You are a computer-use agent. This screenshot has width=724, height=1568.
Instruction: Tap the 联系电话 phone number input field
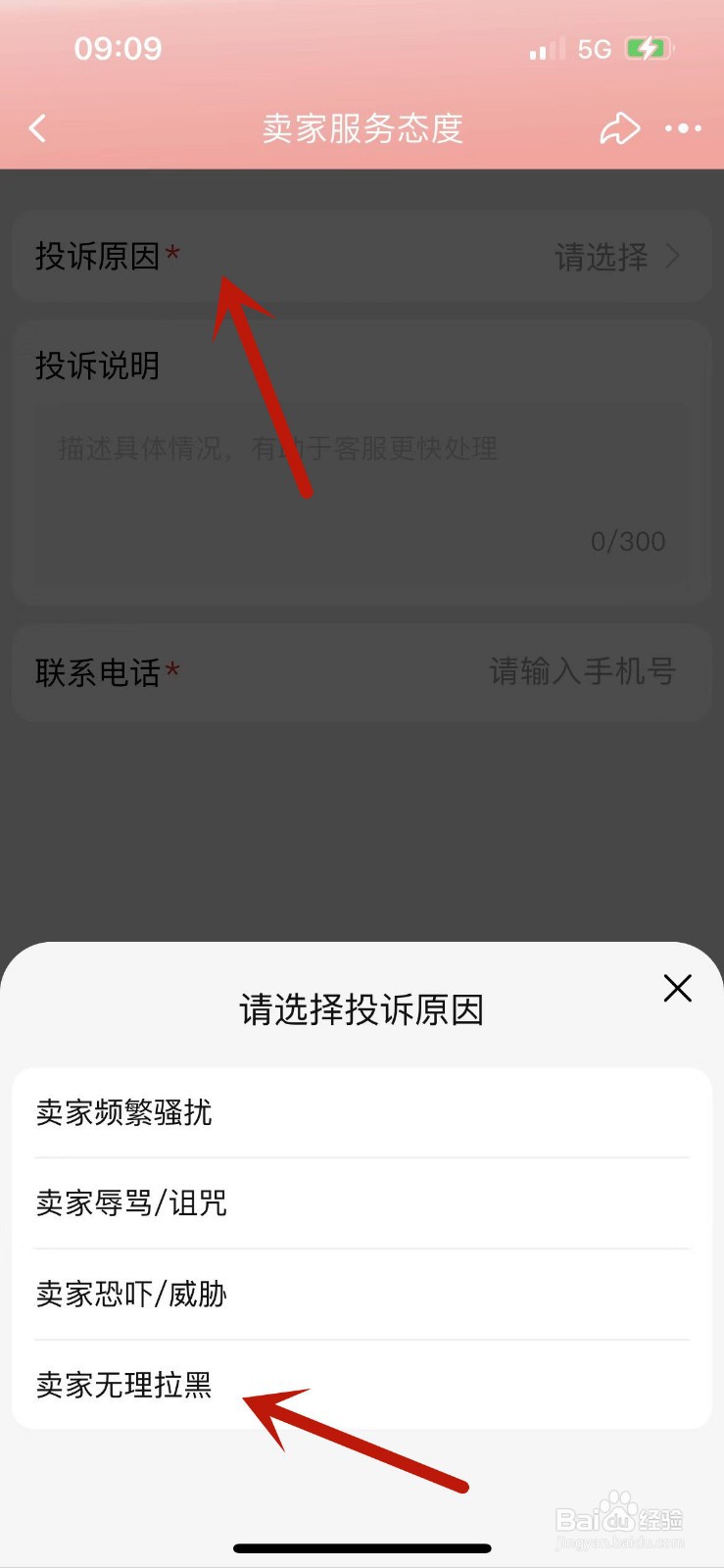582,673
